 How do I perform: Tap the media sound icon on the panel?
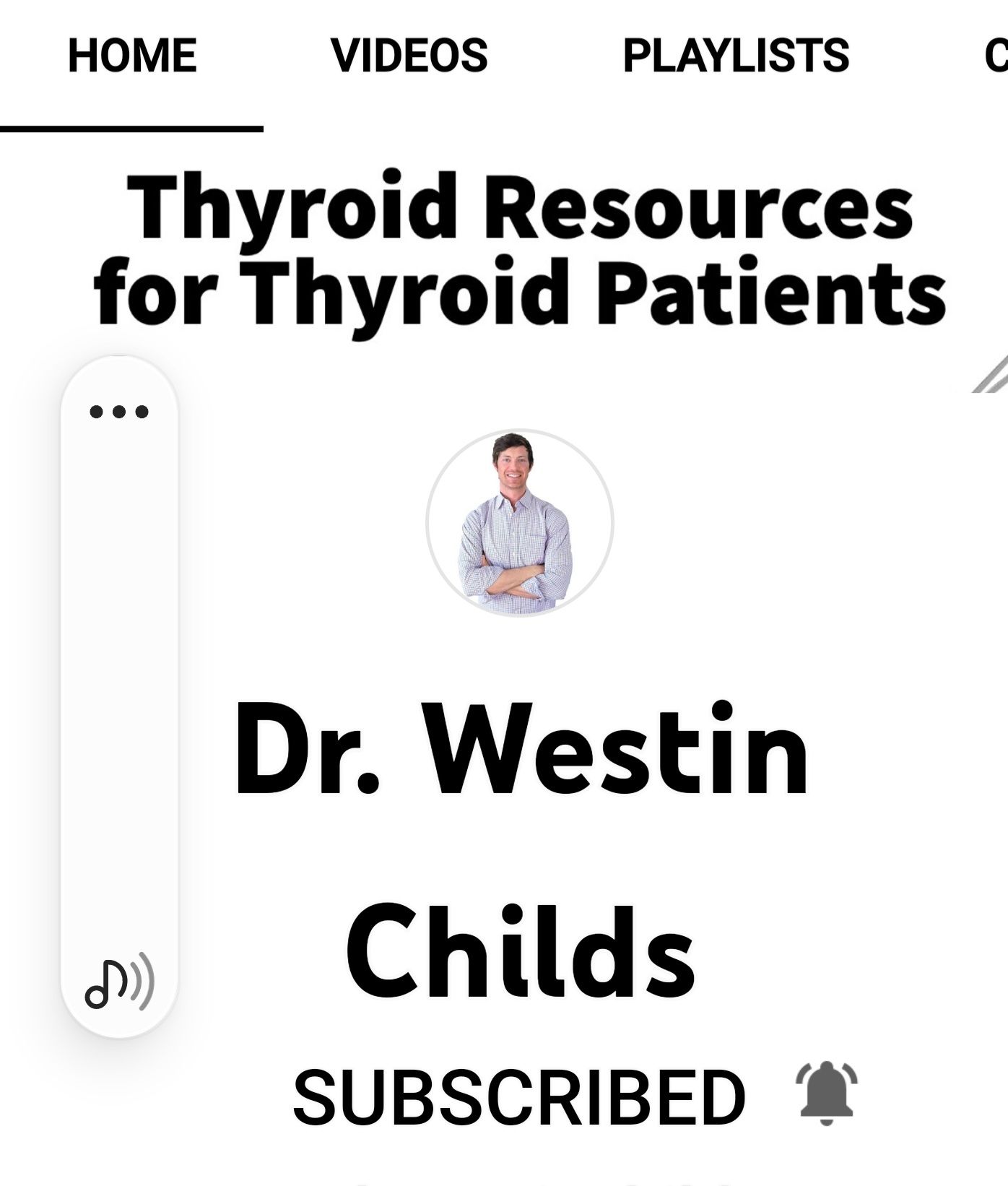(119, 981)
